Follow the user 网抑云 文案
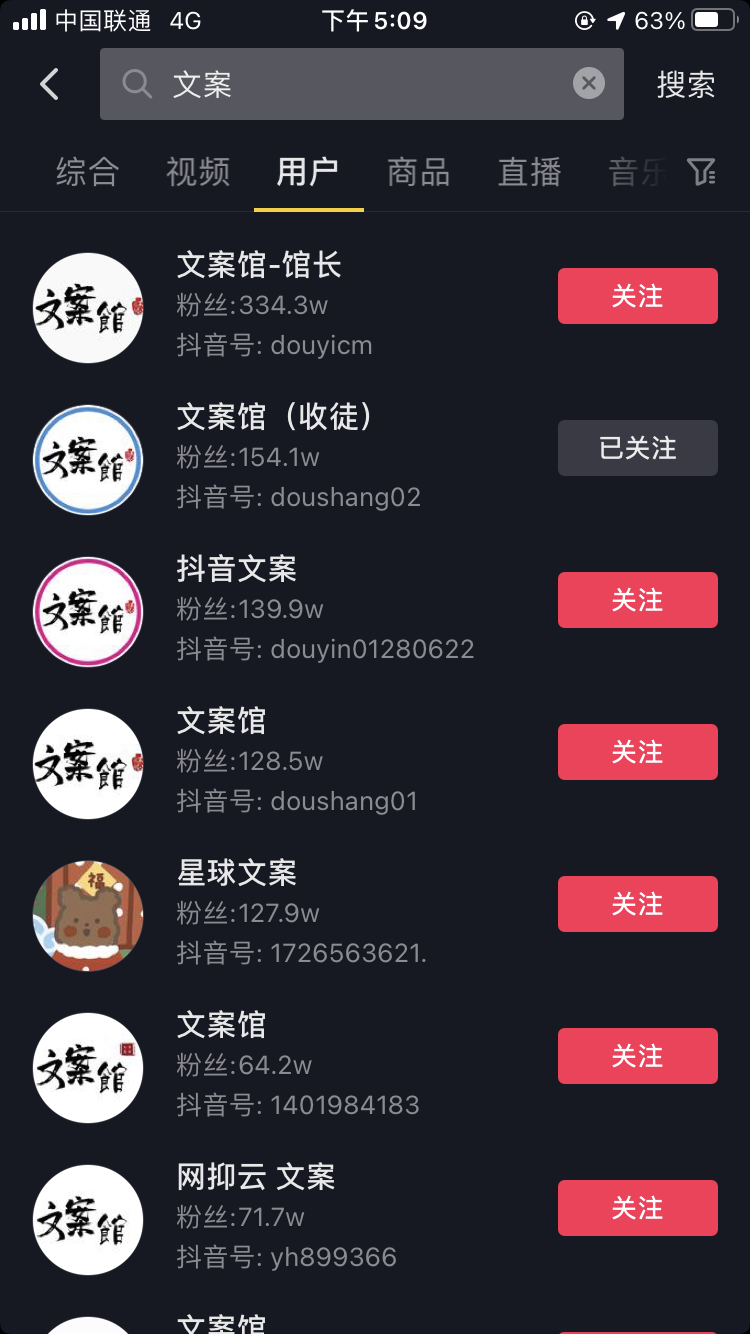Viewport: 750px width, 1334px height. [637, 1208]
